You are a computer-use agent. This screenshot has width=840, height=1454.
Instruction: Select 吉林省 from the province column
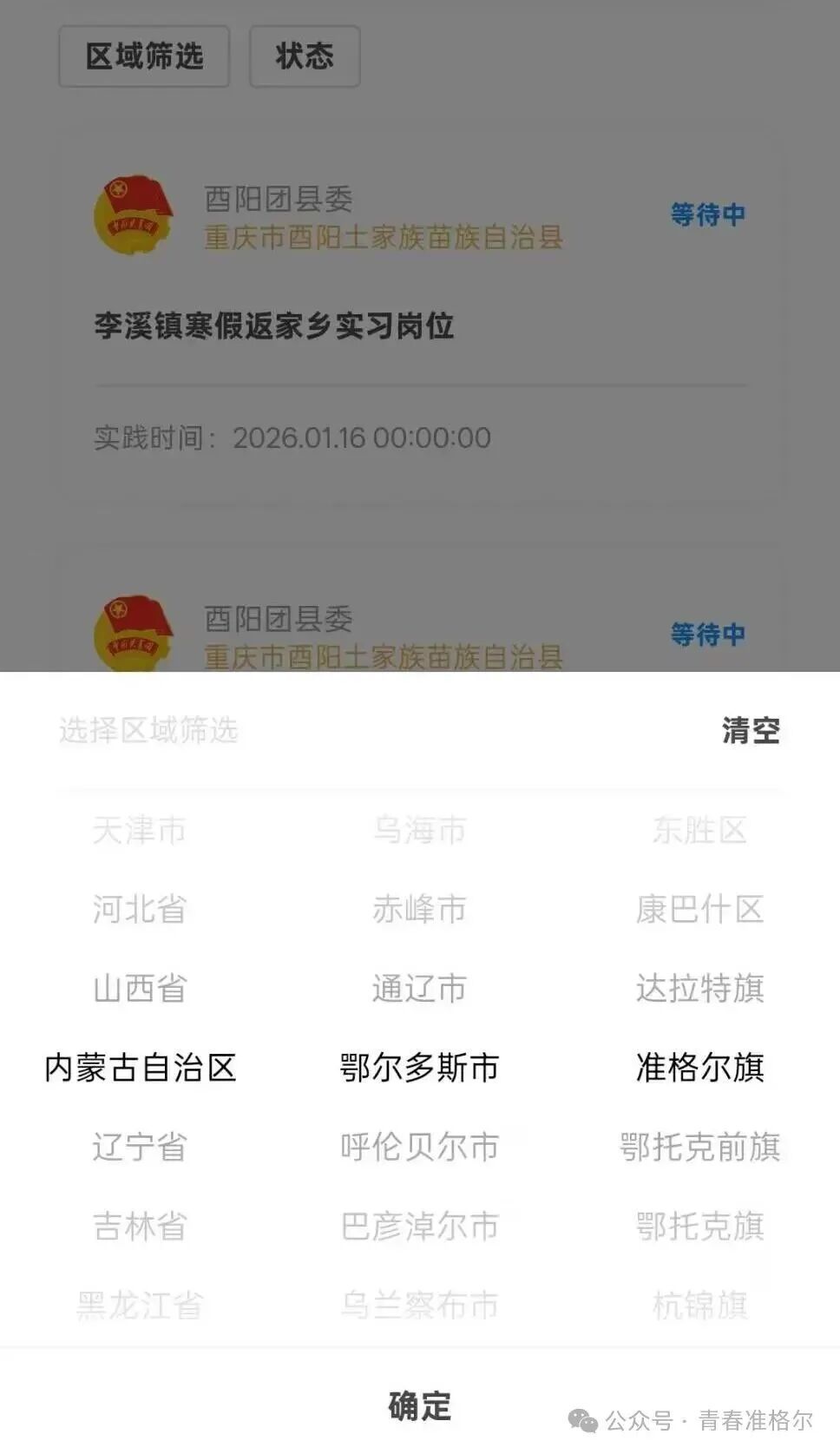[140, 1226]
